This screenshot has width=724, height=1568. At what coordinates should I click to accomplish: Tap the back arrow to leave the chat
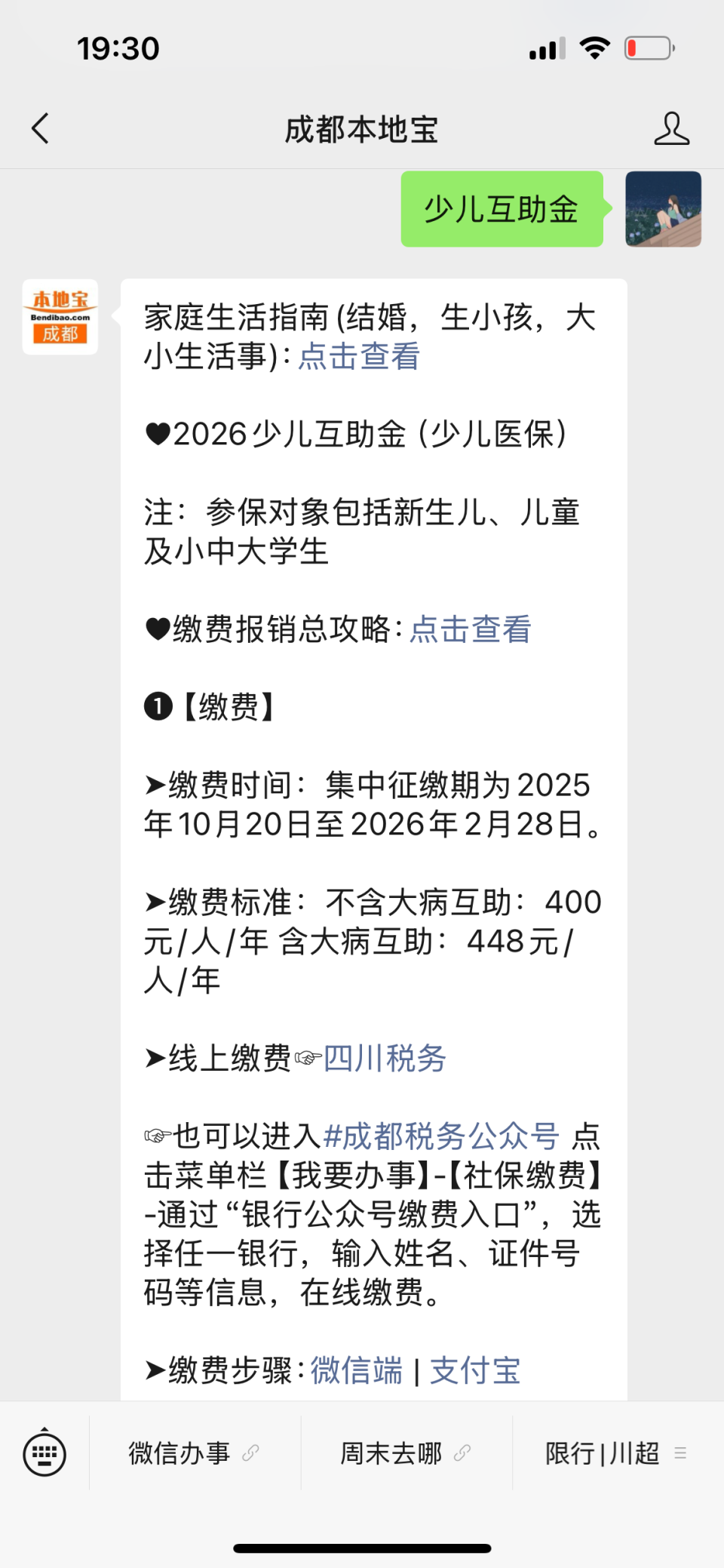point(39,128)
